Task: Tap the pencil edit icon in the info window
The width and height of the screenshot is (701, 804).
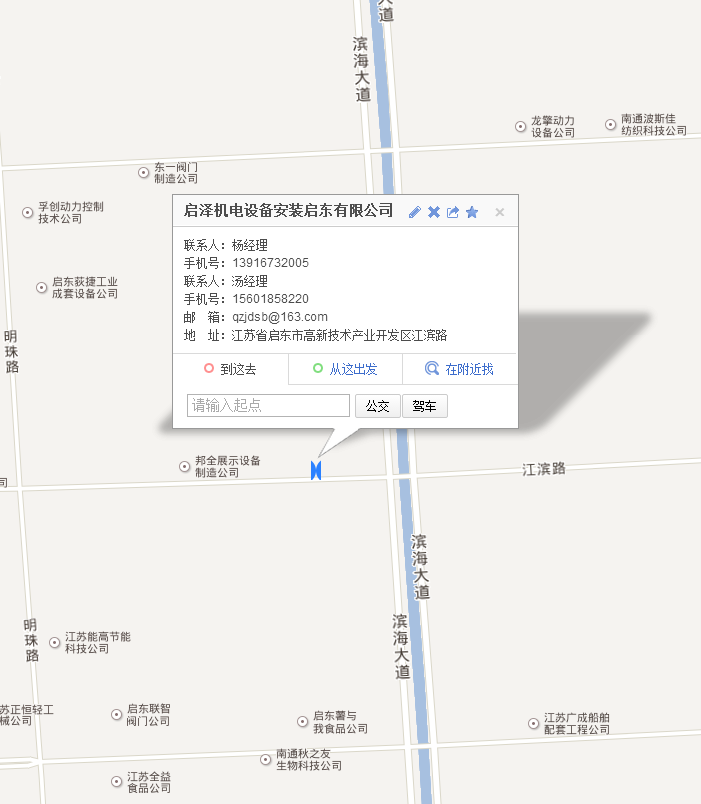Action: coord(416,212)
